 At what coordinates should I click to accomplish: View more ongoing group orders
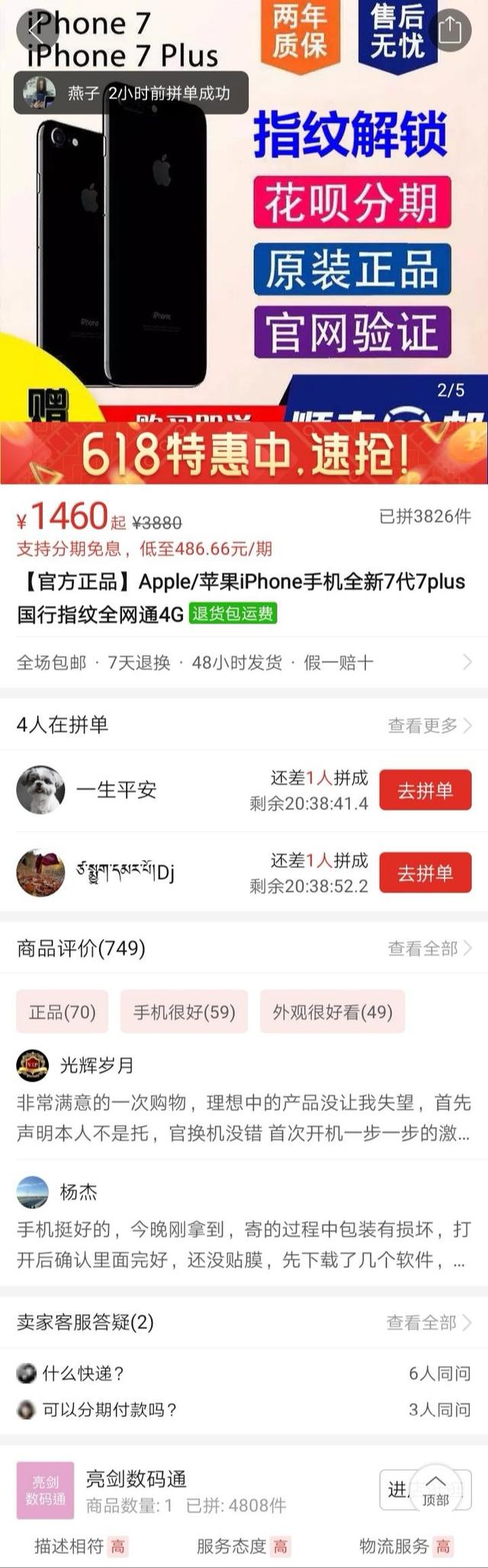(429, 725)
